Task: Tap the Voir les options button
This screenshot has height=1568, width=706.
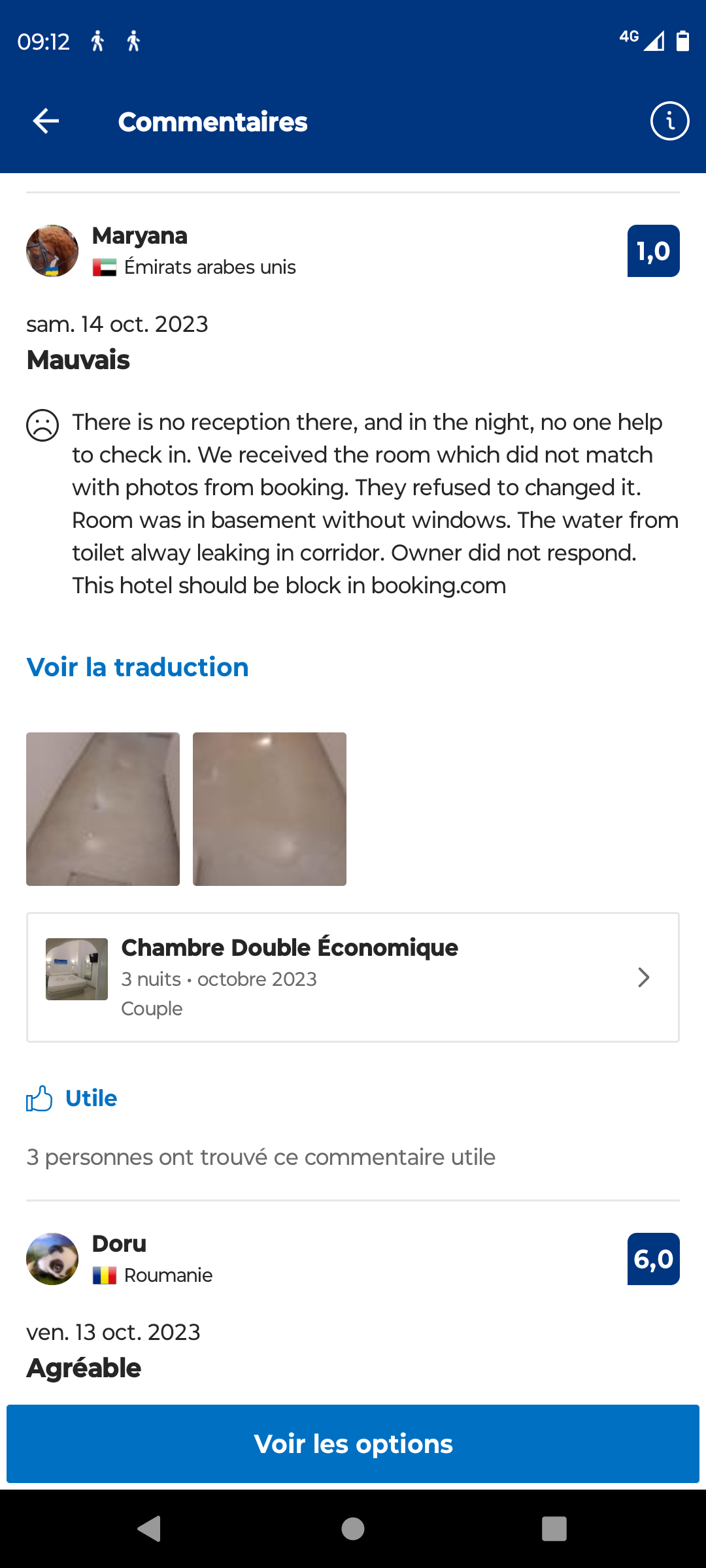Action: pyautogui.click(x=353, y=1444)
